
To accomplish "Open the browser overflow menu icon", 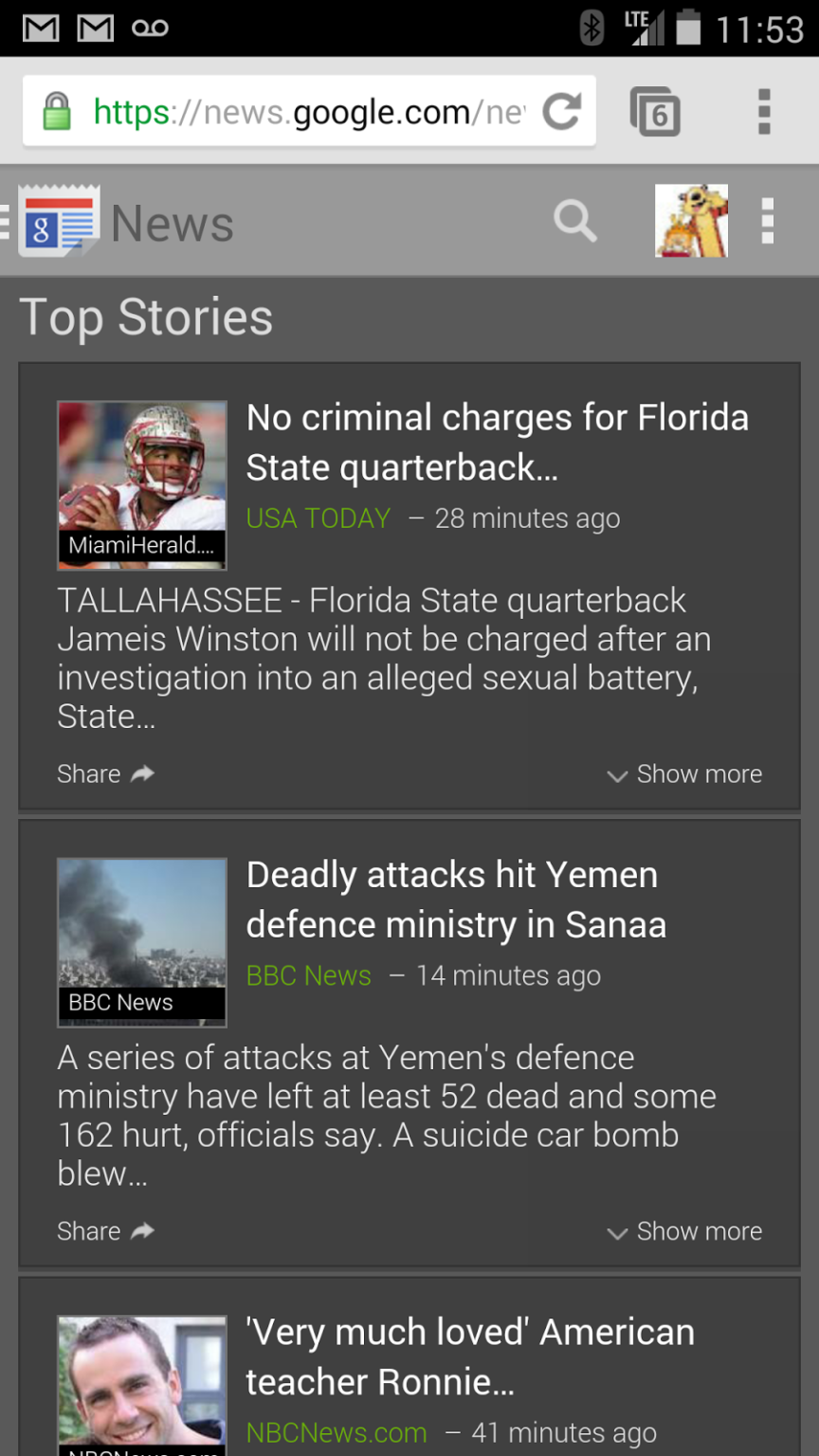I will (x=764, y=111).
